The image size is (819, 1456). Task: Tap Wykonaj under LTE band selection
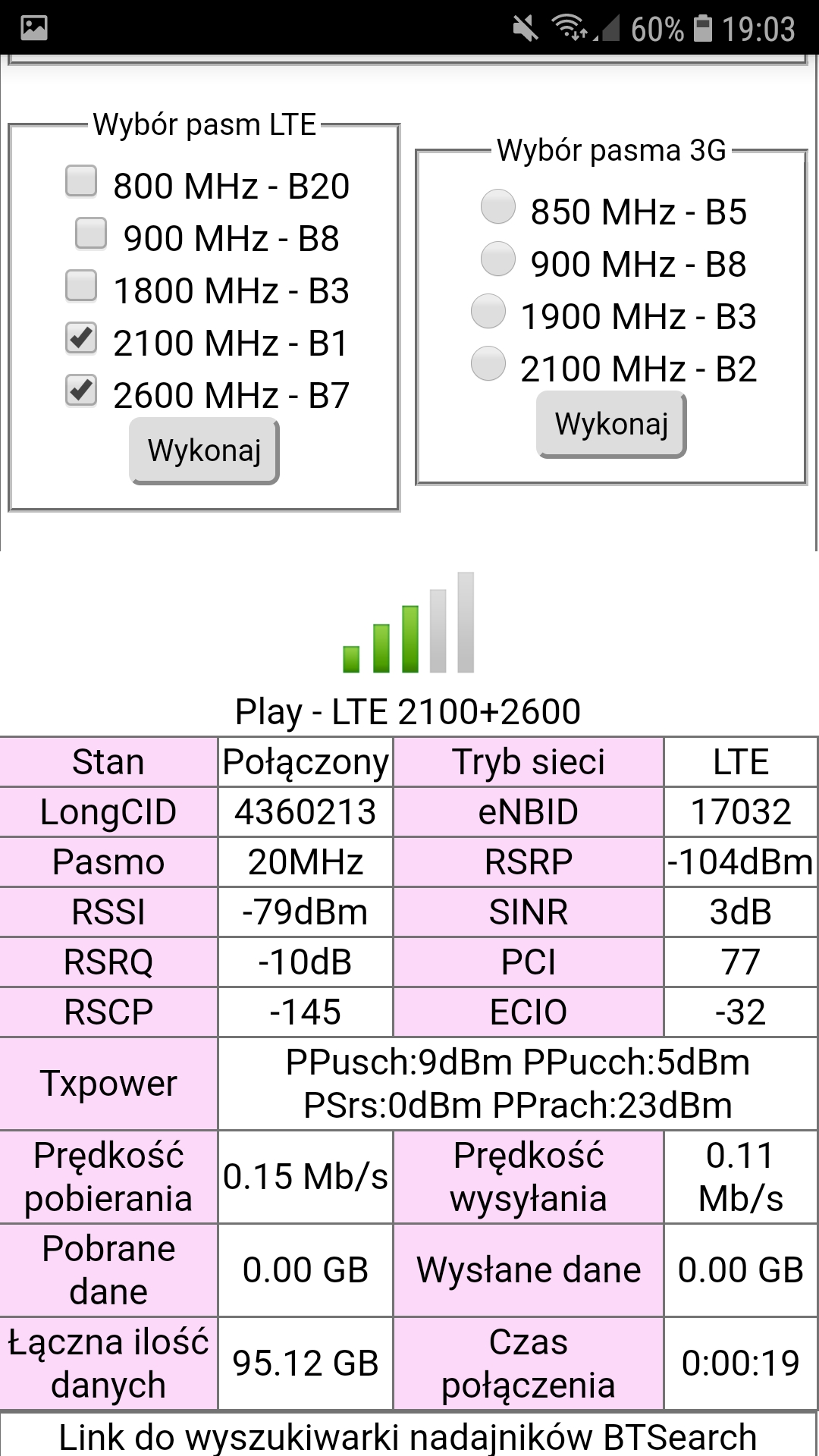click(x=204, y=450)
